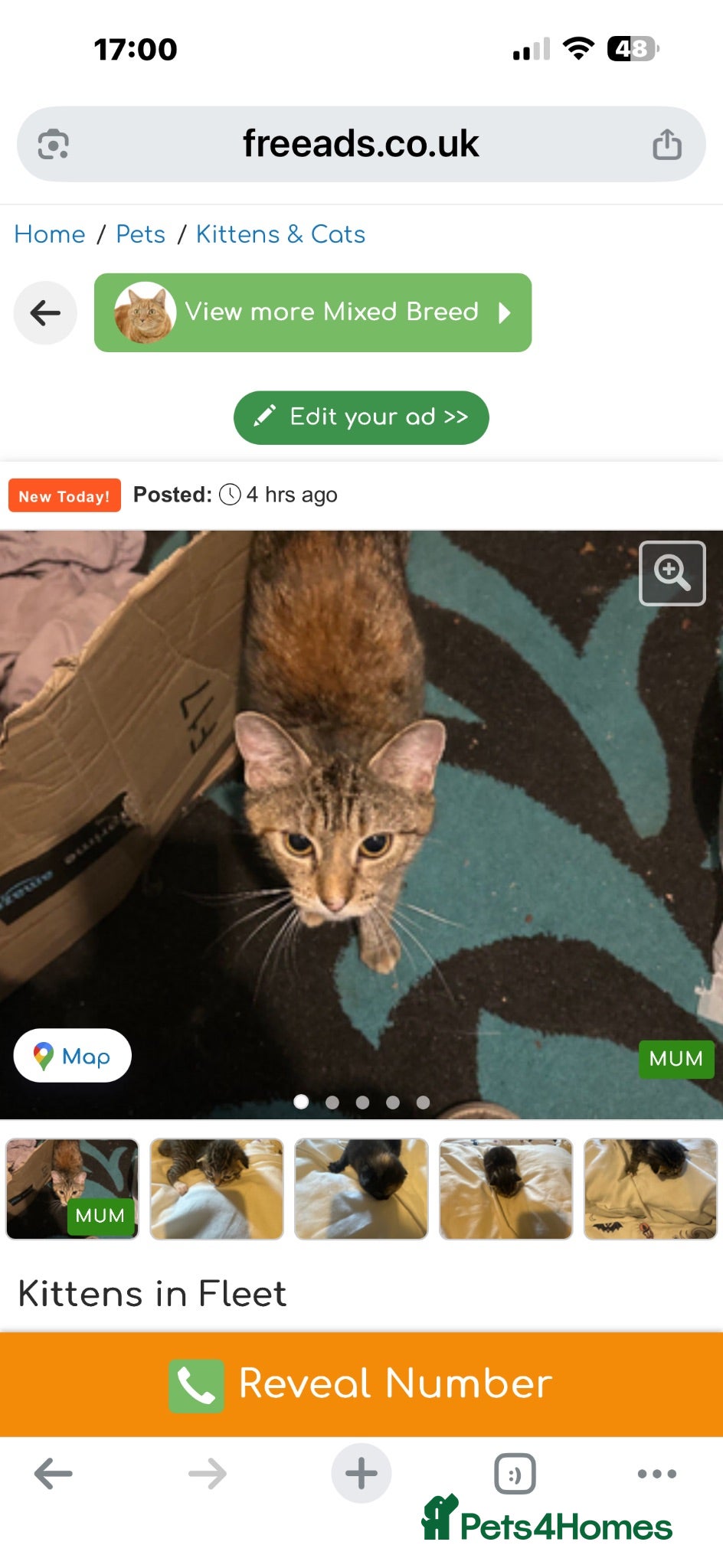Screen dimensions: 723x1568
Task: Open Kittens & Cats breadcrumb
Action: [280, 234]
